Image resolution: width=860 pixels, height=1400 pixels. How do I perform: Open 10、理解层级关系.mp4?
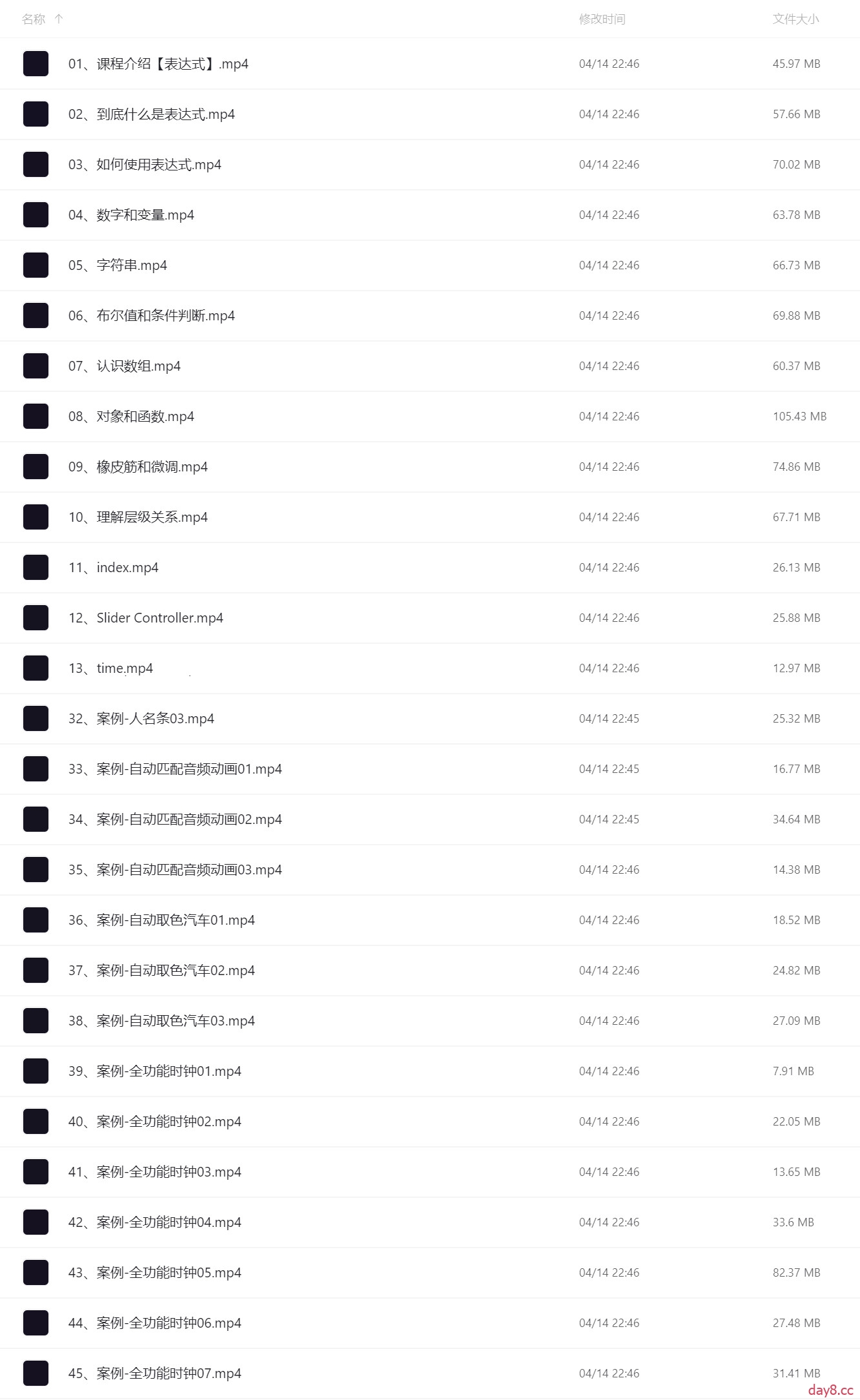[138, 517]
